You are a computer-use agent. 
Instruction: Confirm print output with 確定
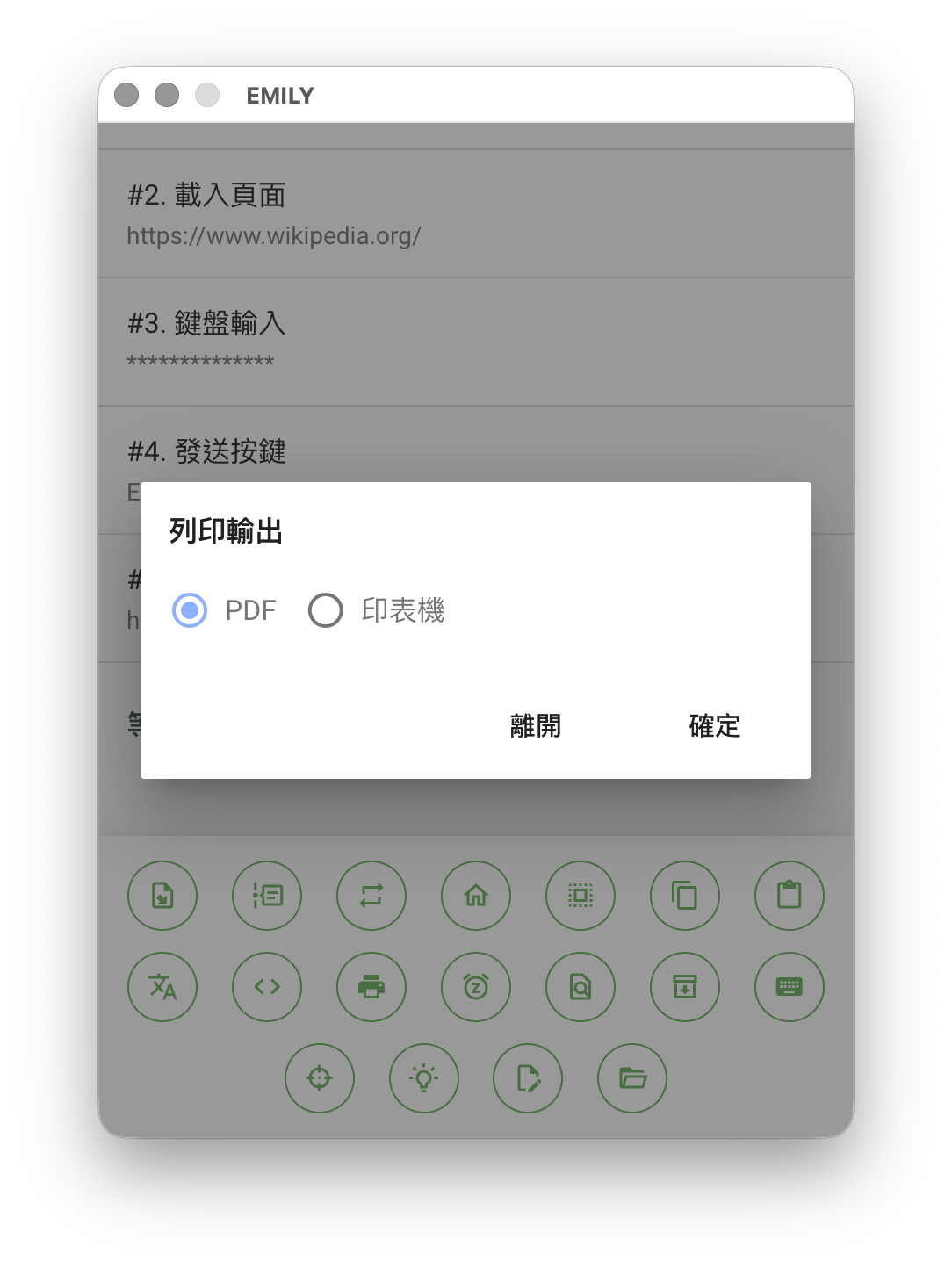[x=714, y=726]
